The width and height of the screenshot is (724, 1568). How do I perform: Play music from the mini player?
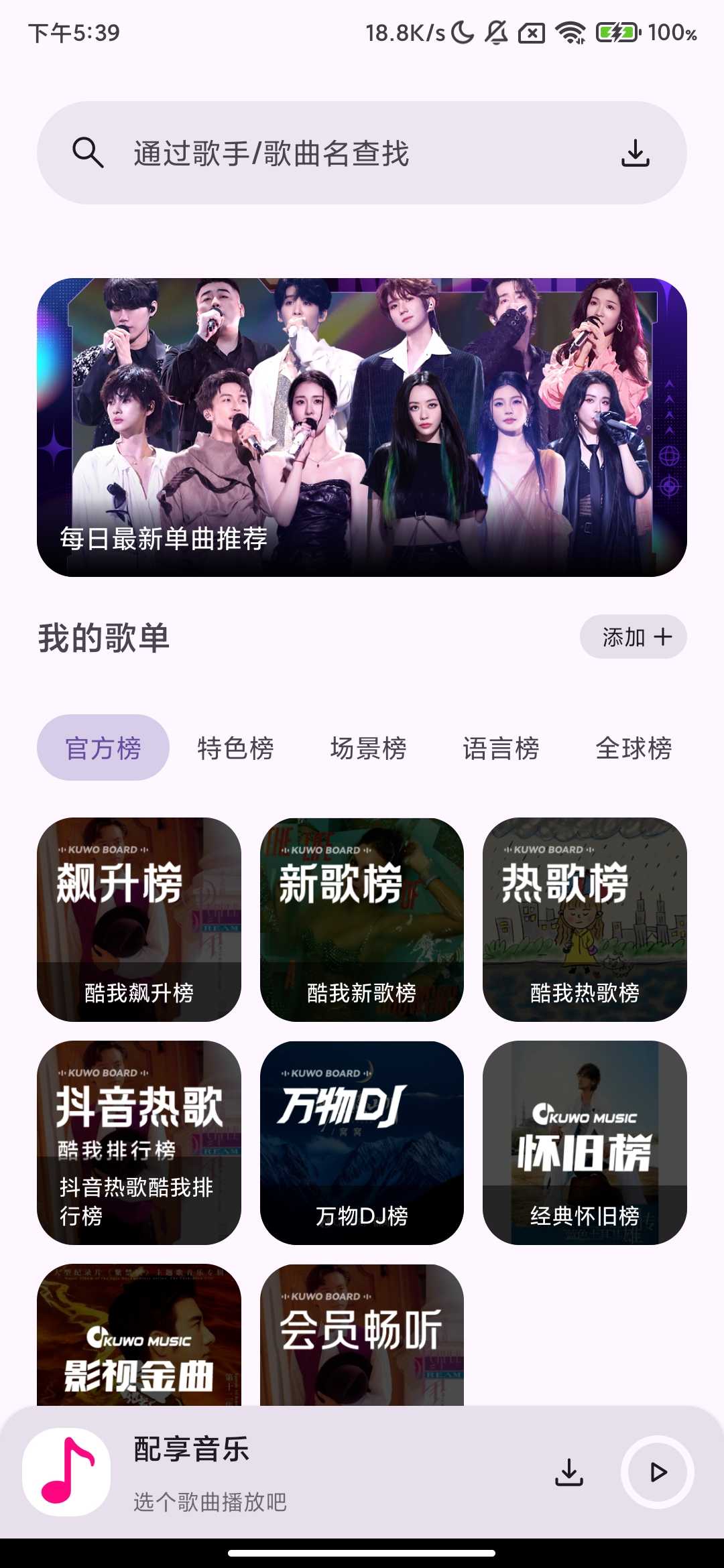[658, 1472]
